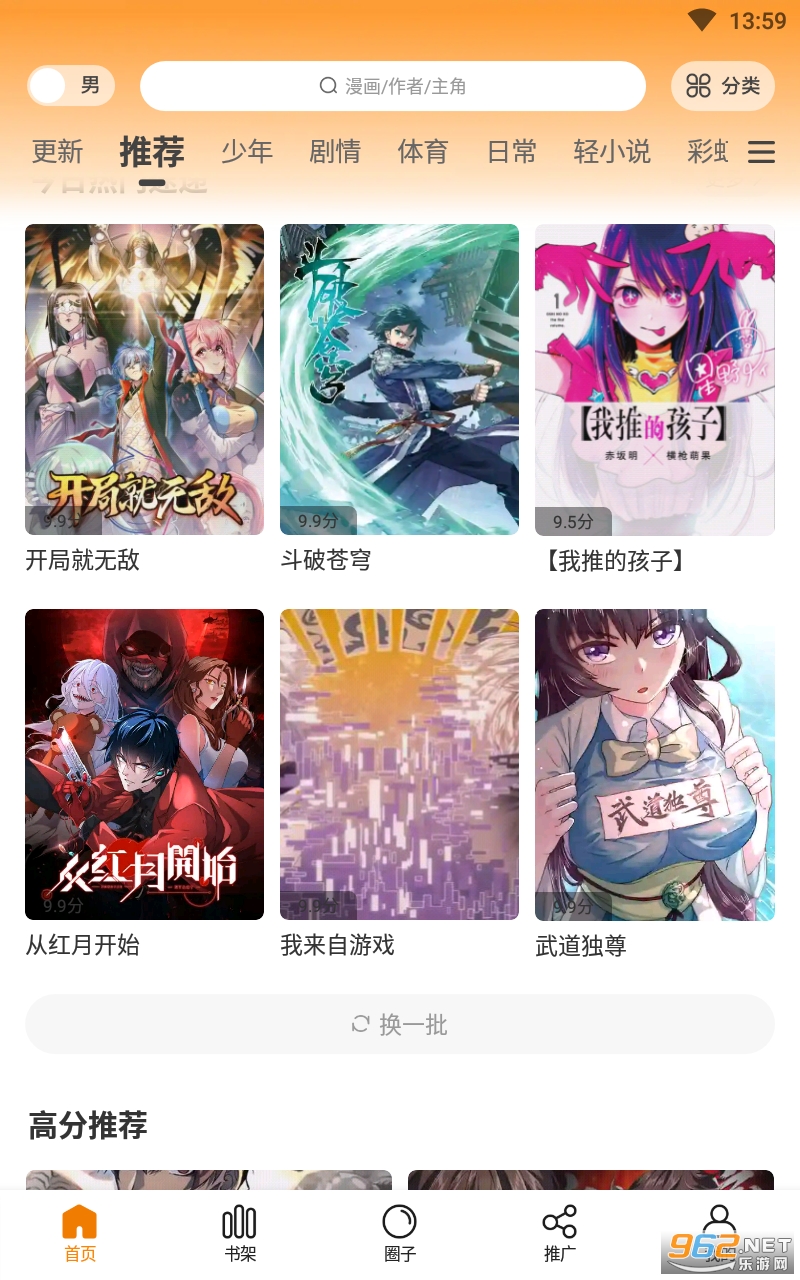The height and width of the screenshot is (1280, 800).
Task: Open the 体育 tab
Action: click(x=423, y=152)
